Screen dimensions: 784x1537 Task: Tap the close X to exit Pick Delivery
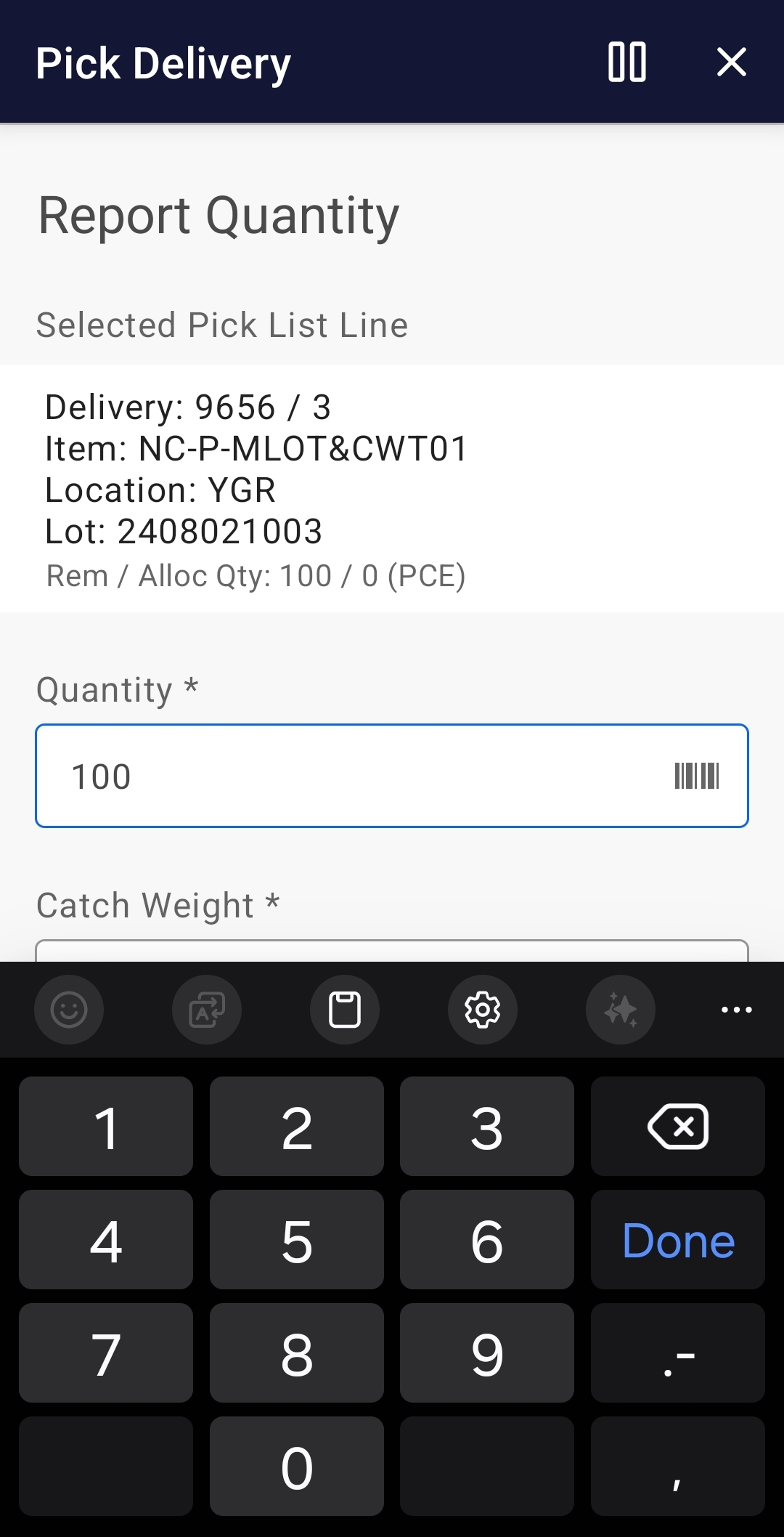click(x=732, y=62)
